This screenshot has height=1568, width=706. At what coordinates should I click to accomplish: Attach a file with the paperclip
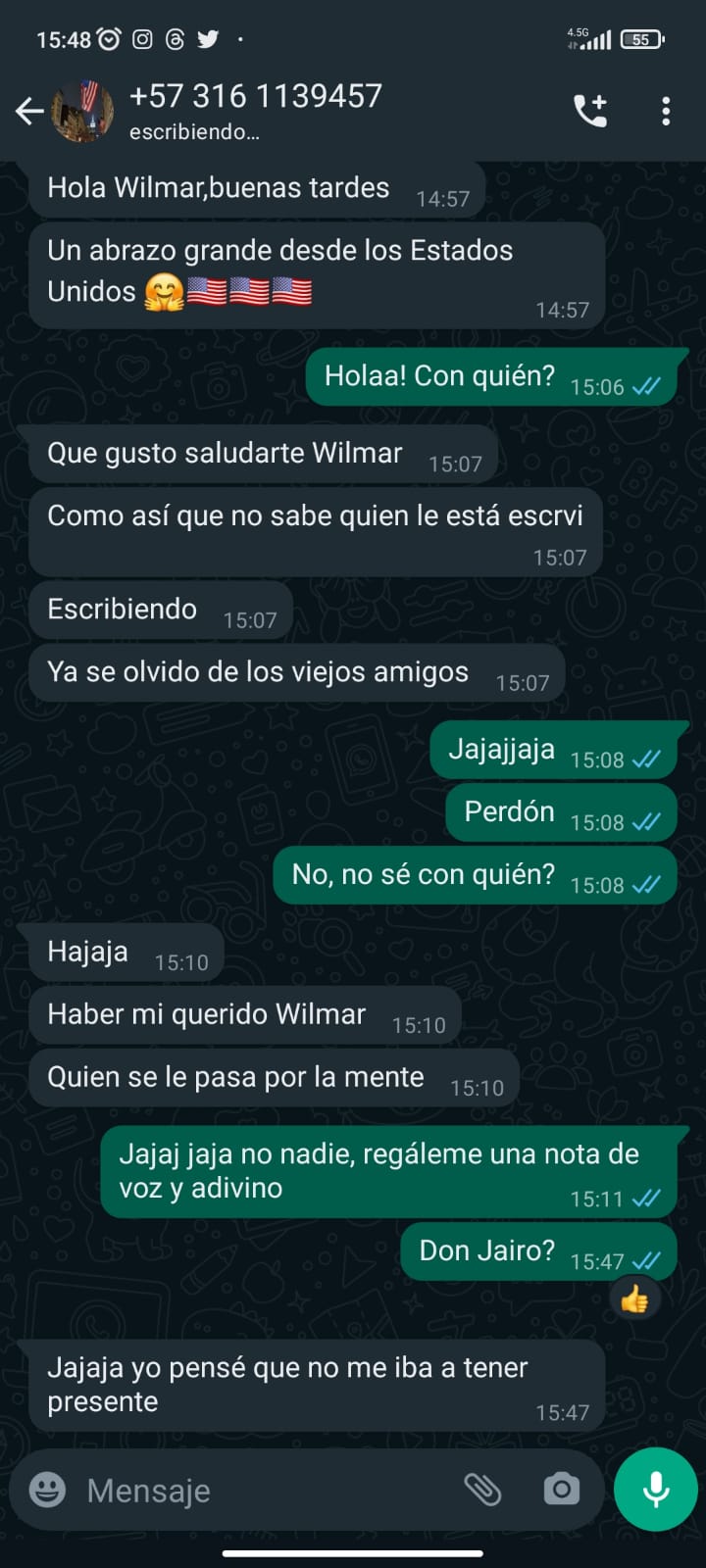point(482,1490)
